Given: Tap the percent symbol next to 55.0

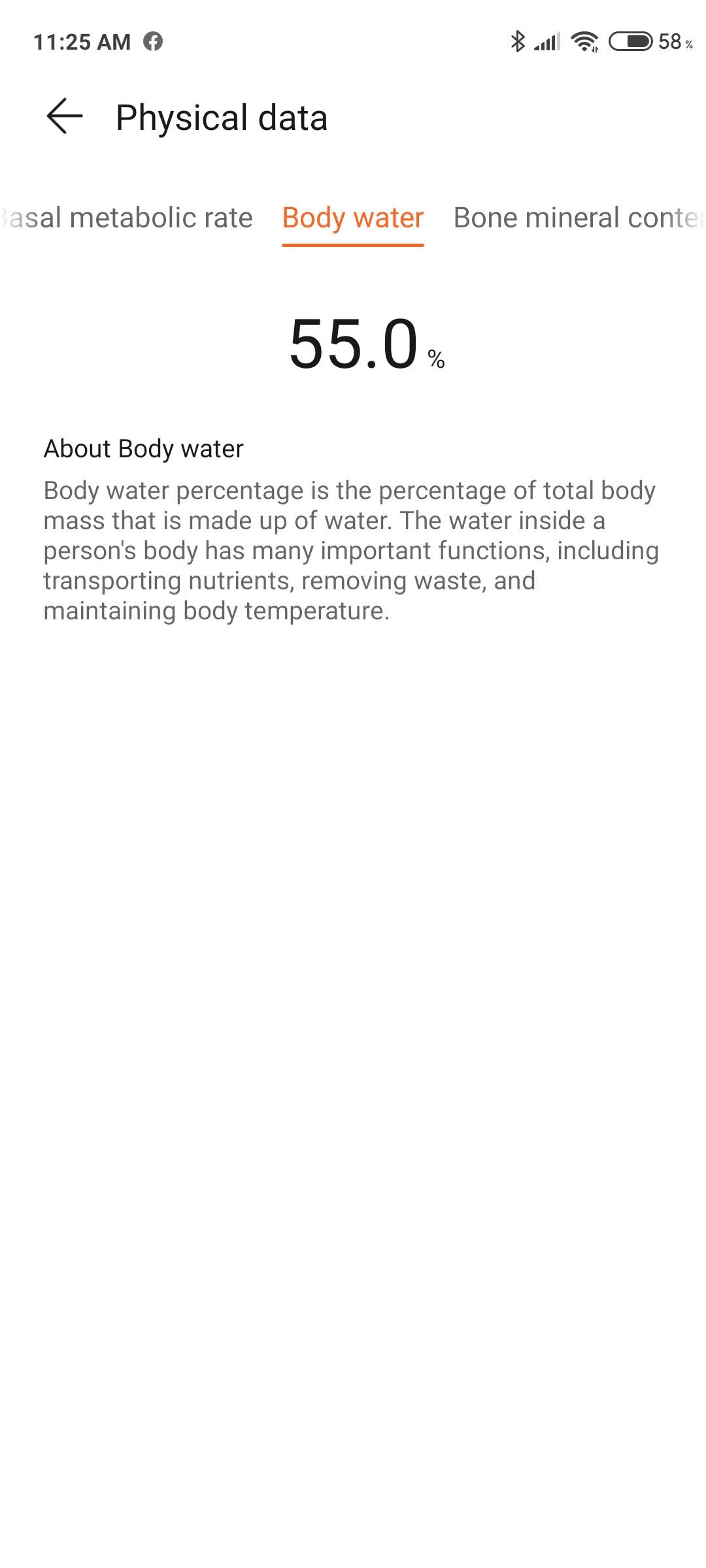Looking at the screenshot, I should click(x=434, y=357).
